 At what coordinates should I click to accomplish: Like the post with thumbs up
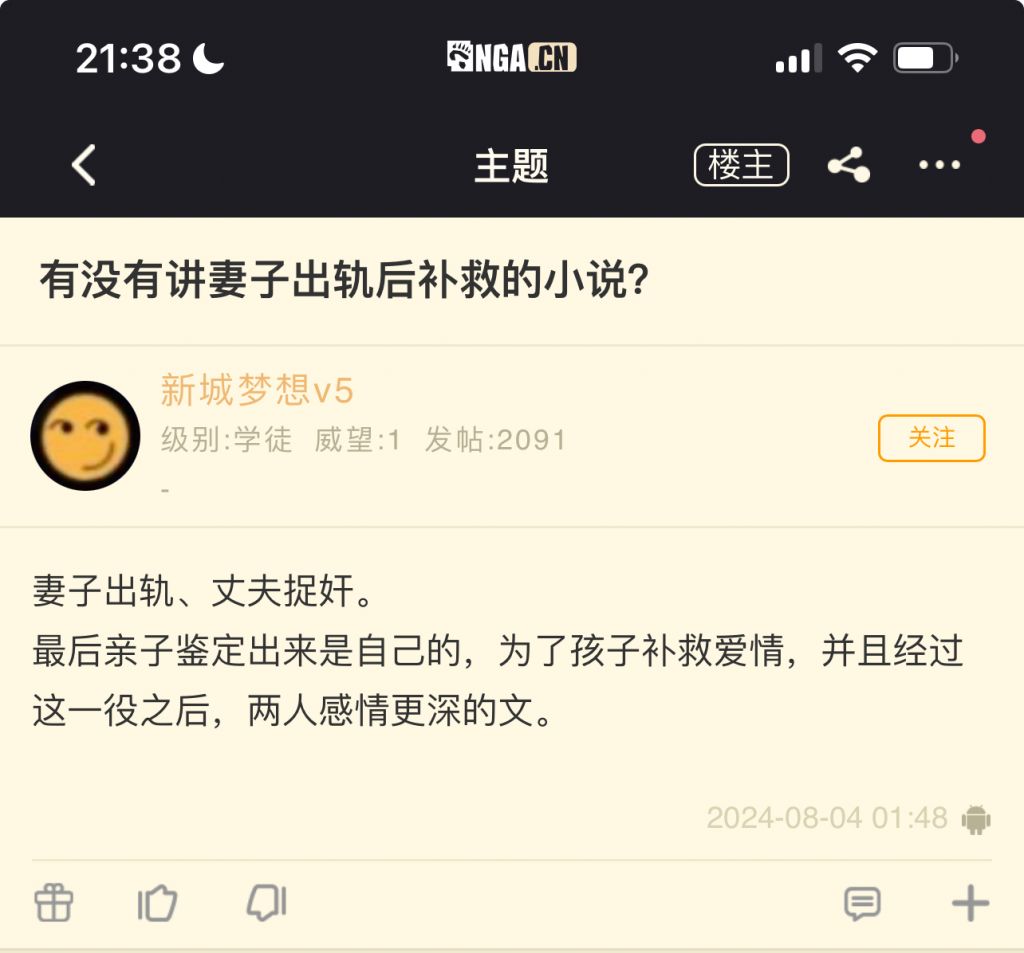[157, 903]
